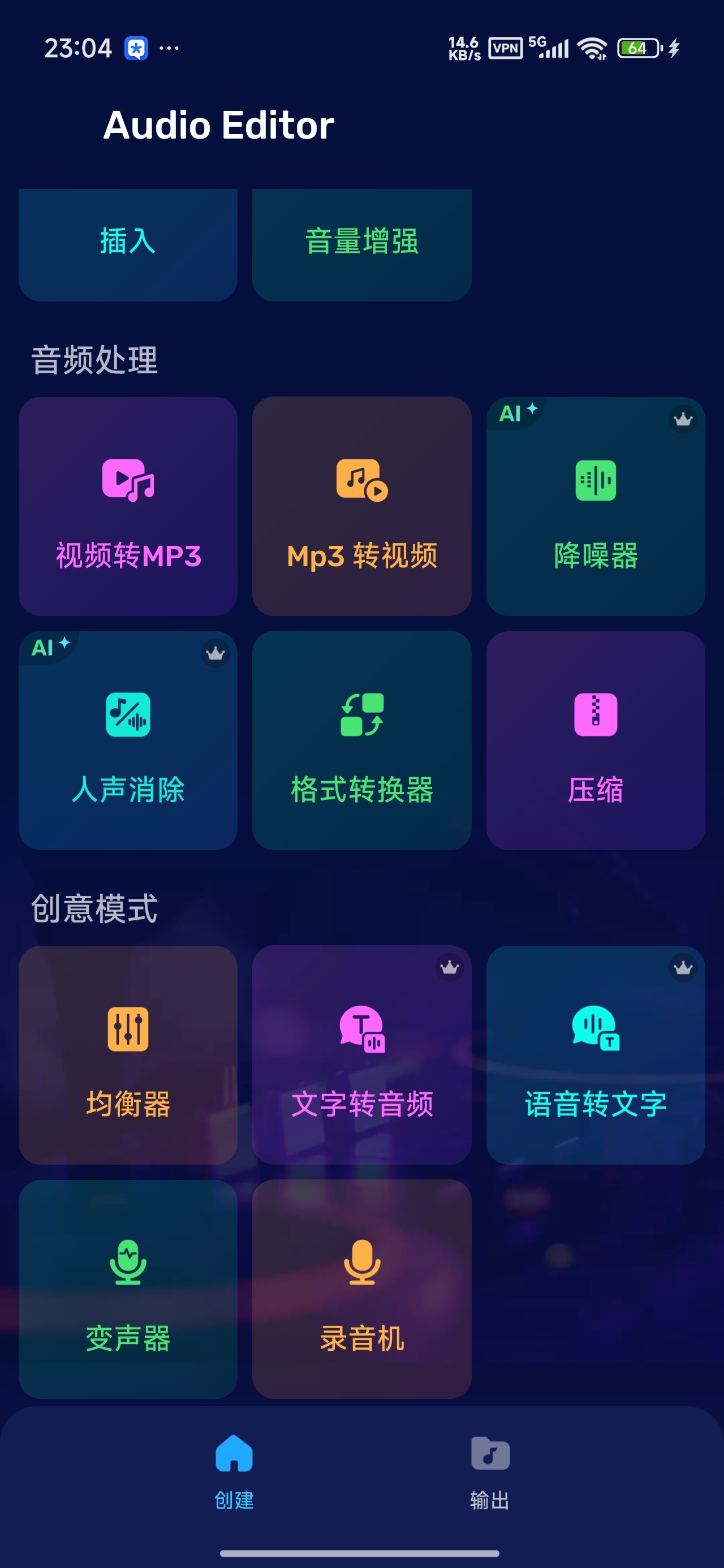Launch the AI 降噪器 noise reducer
The height and width of the screenshot is (1568, 724).
(x=596, y=506)
